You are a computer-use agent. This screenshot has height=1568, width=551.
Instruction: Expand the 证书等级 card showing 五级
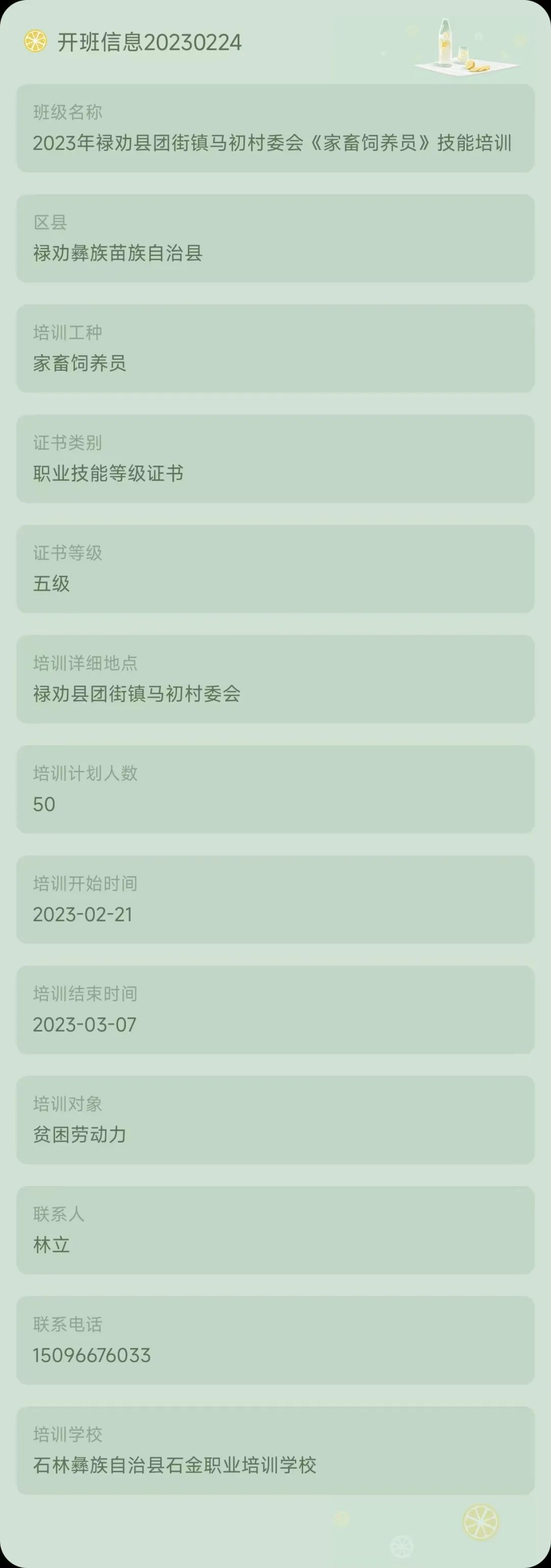[x=274, y=569]
